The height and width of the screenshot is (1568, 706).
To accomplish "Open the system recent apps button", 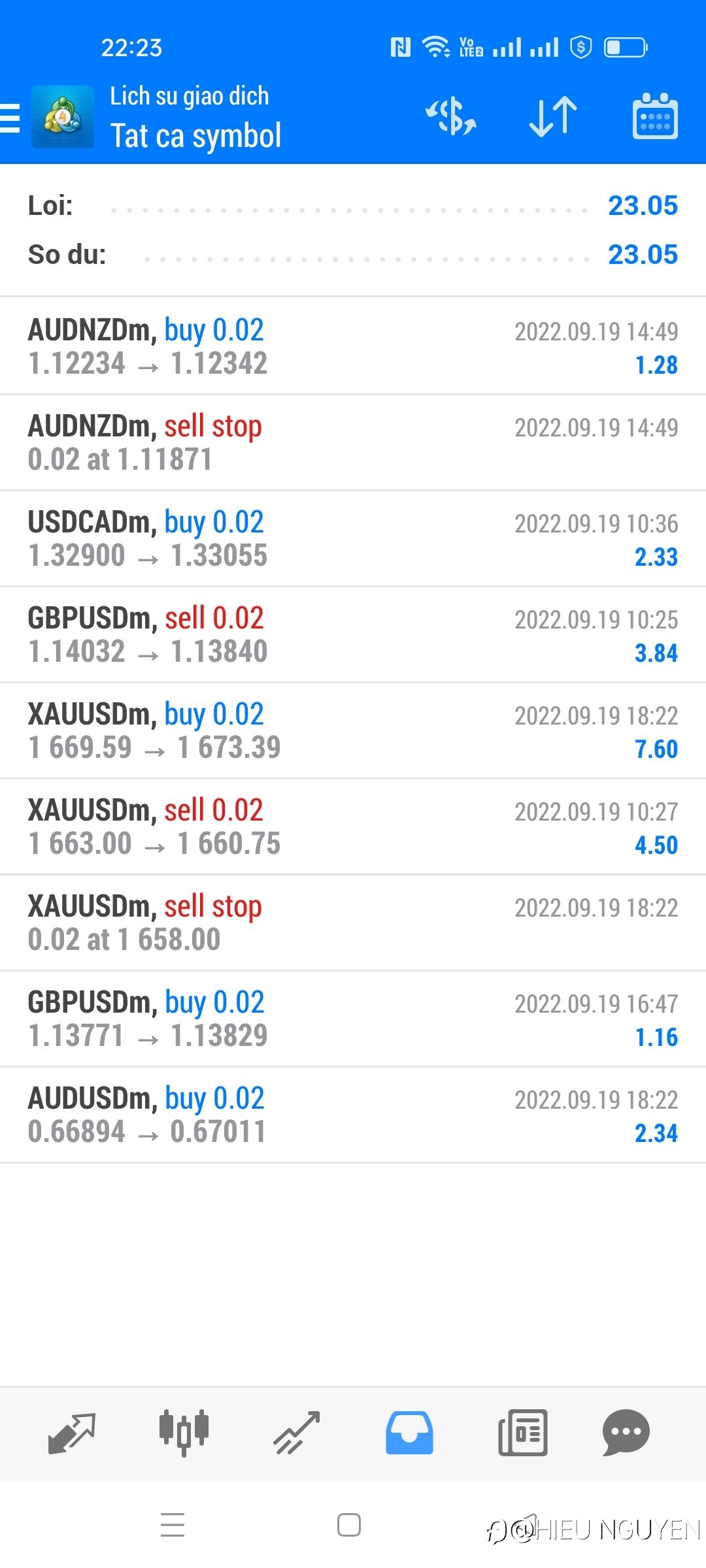I will click(x=173, y=1526).
